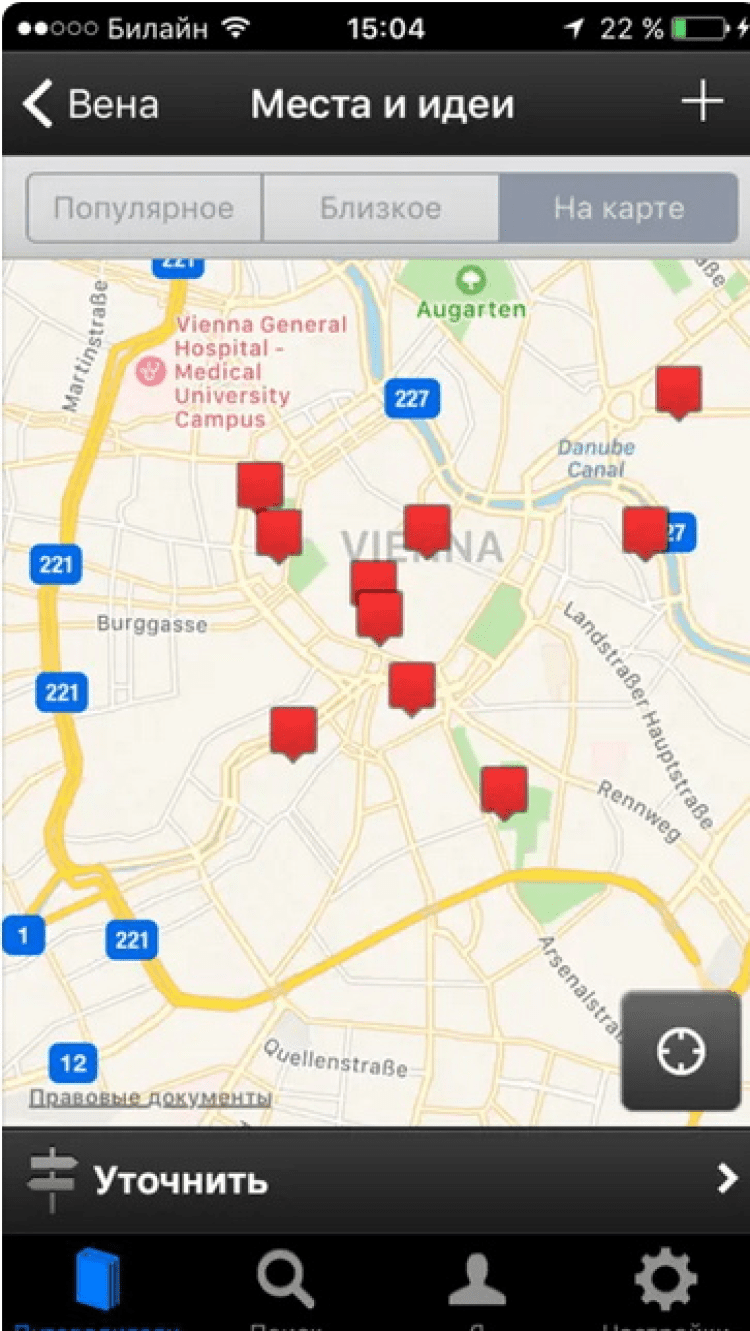Tap the red pin below Burggasse
This screenshot has width=750, height=1331.
pos(293,731)
